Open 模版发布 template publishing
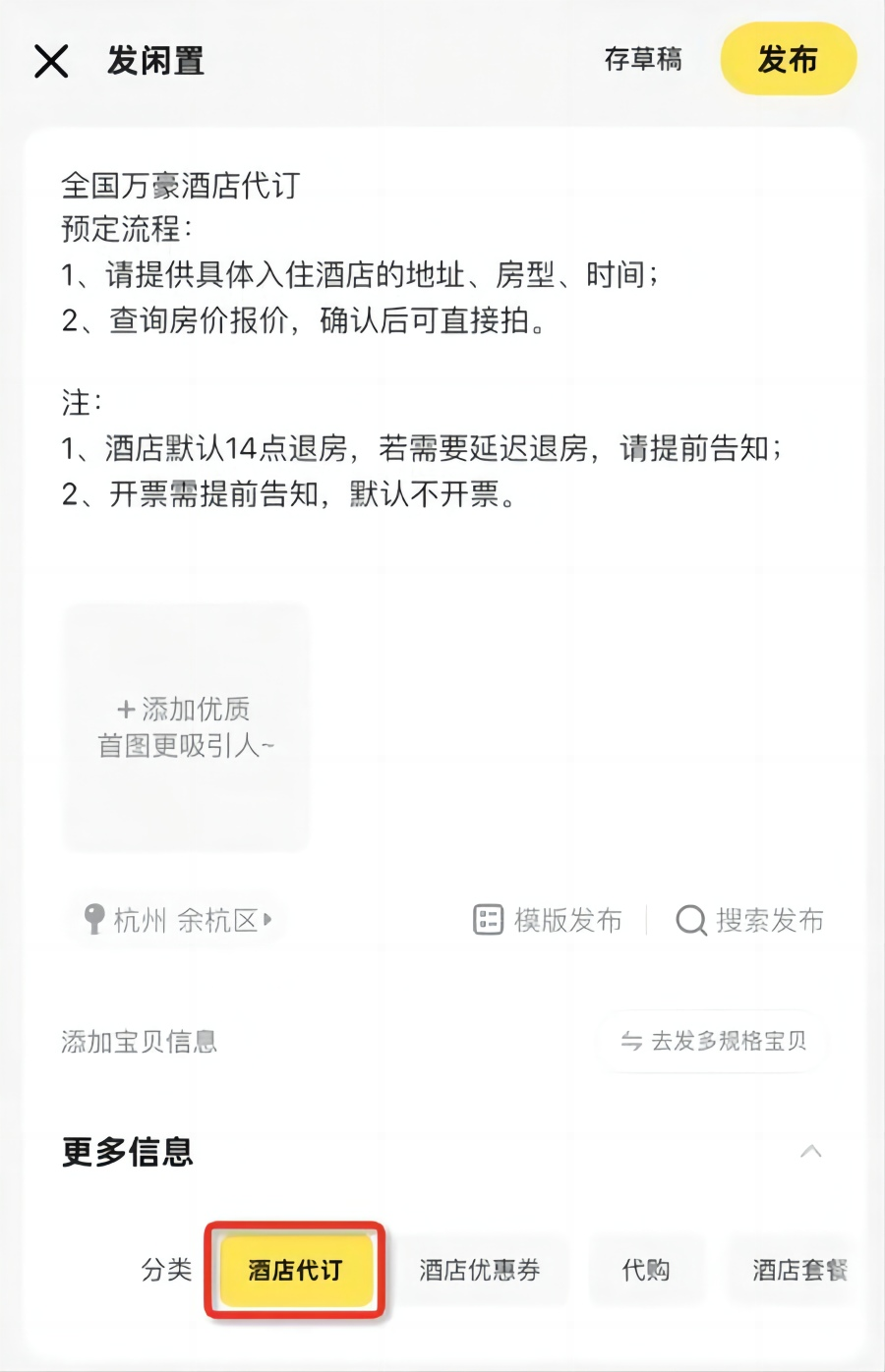Screen dimensions: 885x1372 (549, 920)
